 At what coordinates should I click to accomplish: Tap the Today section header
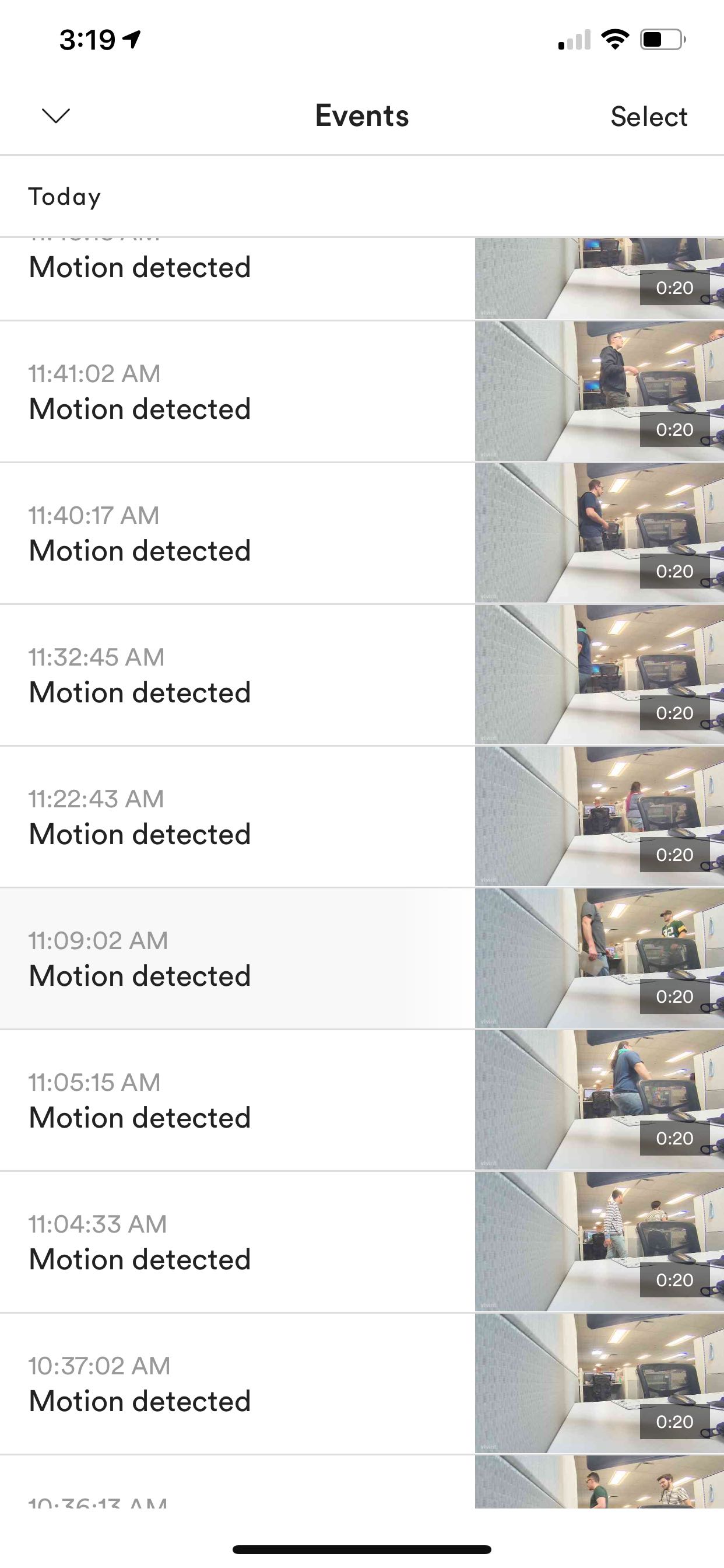pos(64,196)
